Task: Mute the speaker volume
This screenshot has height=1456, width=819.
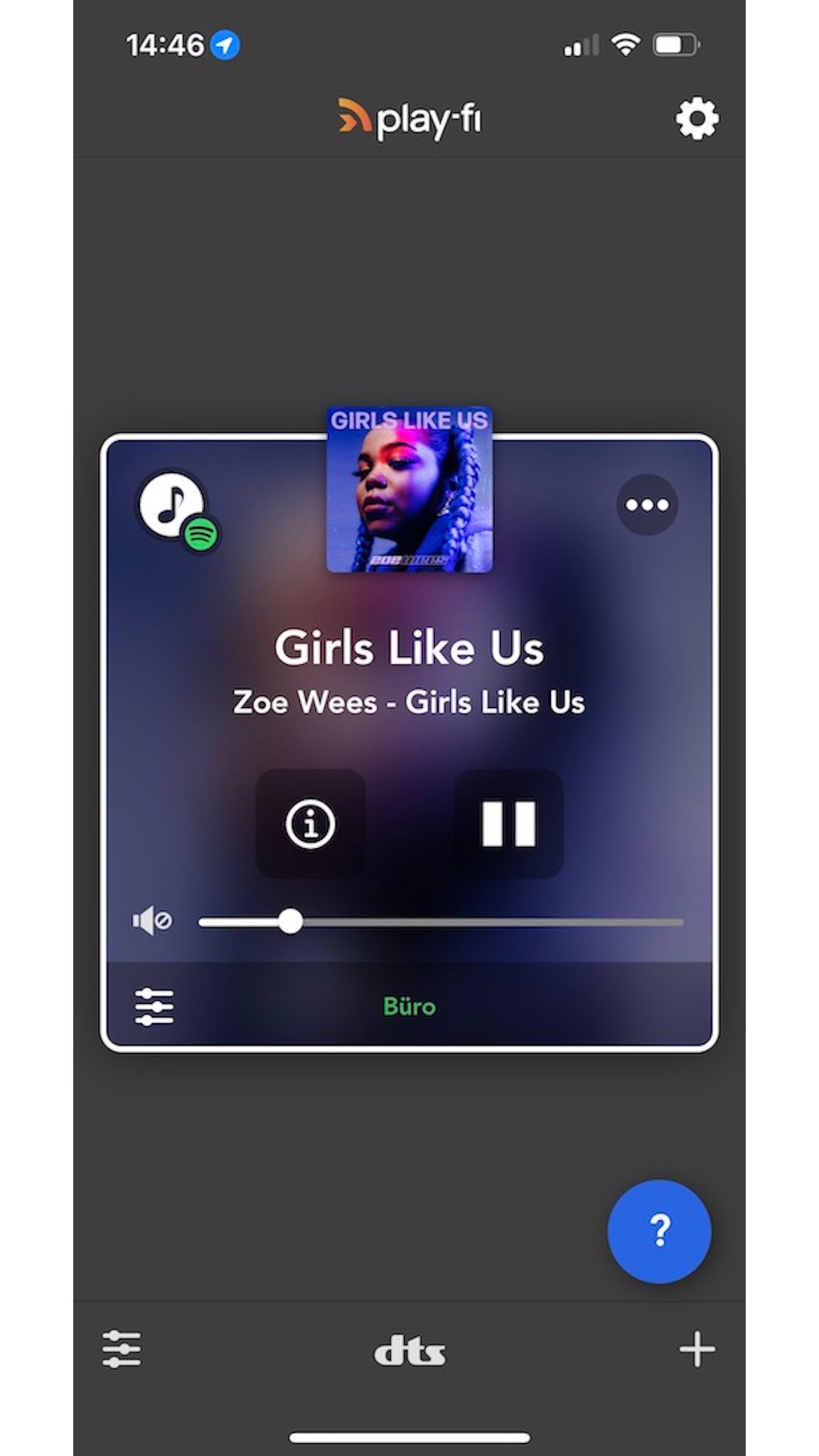Action: [151, 921]
